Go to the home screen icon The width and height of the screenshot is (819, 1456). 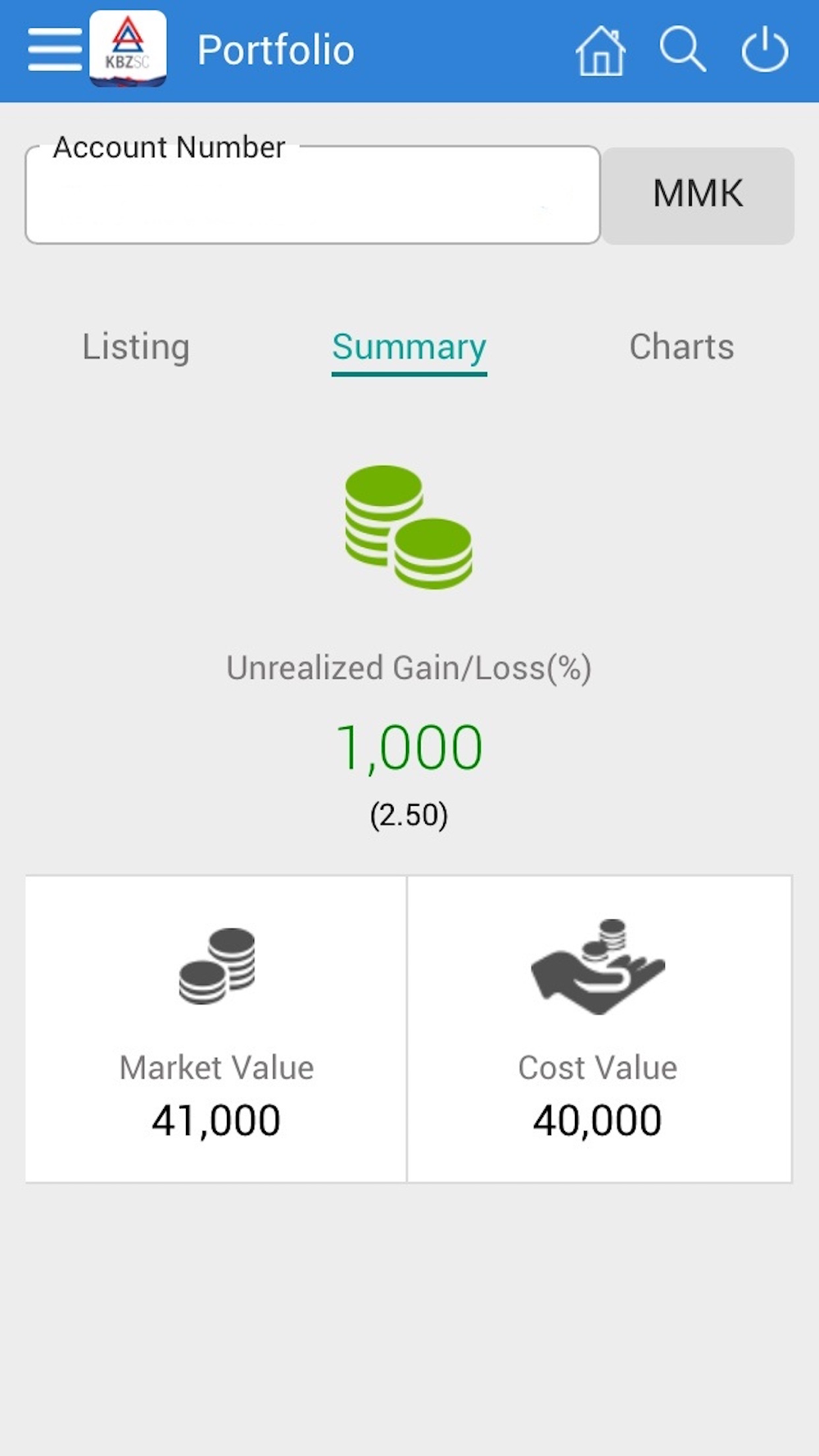(600, 50)
